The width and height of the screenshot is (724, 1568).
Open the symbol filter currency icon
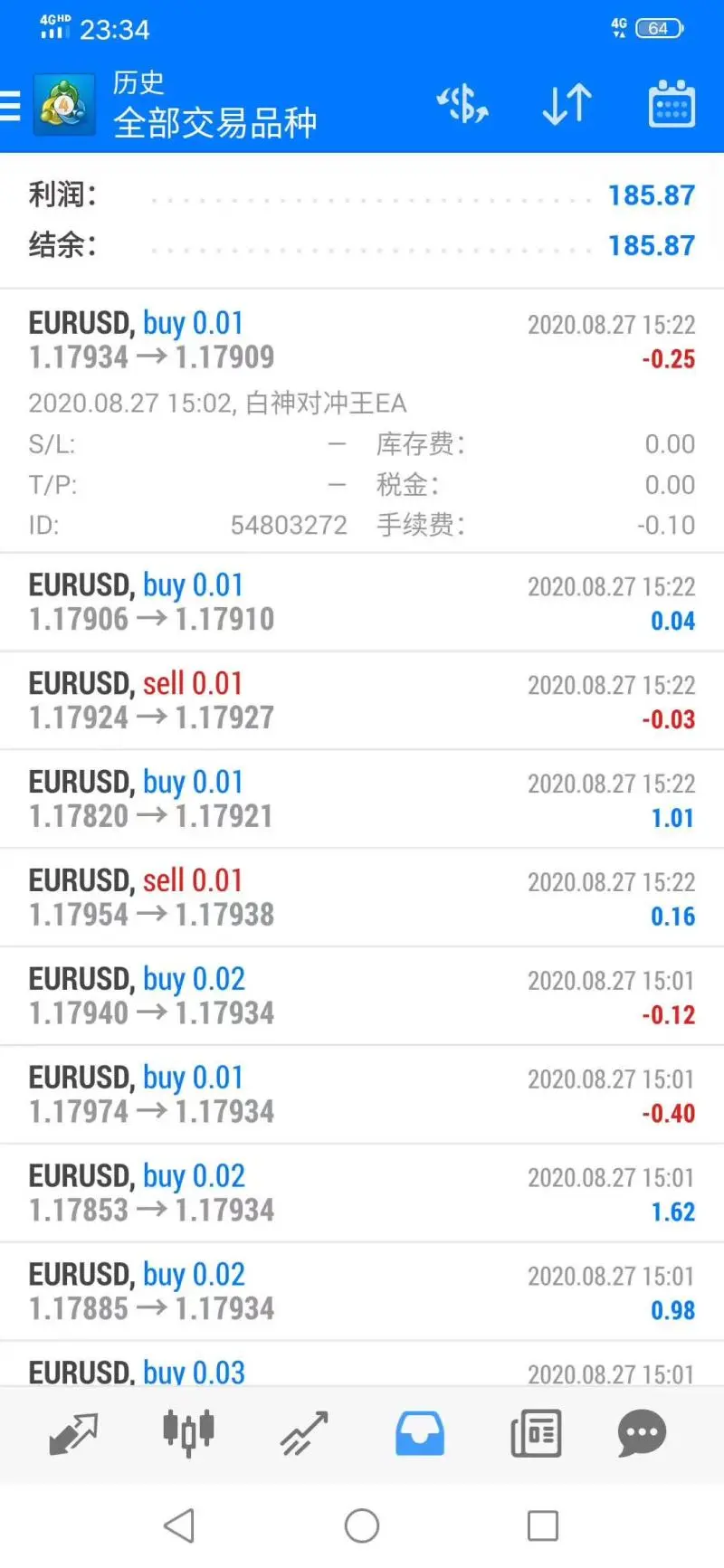462,105
